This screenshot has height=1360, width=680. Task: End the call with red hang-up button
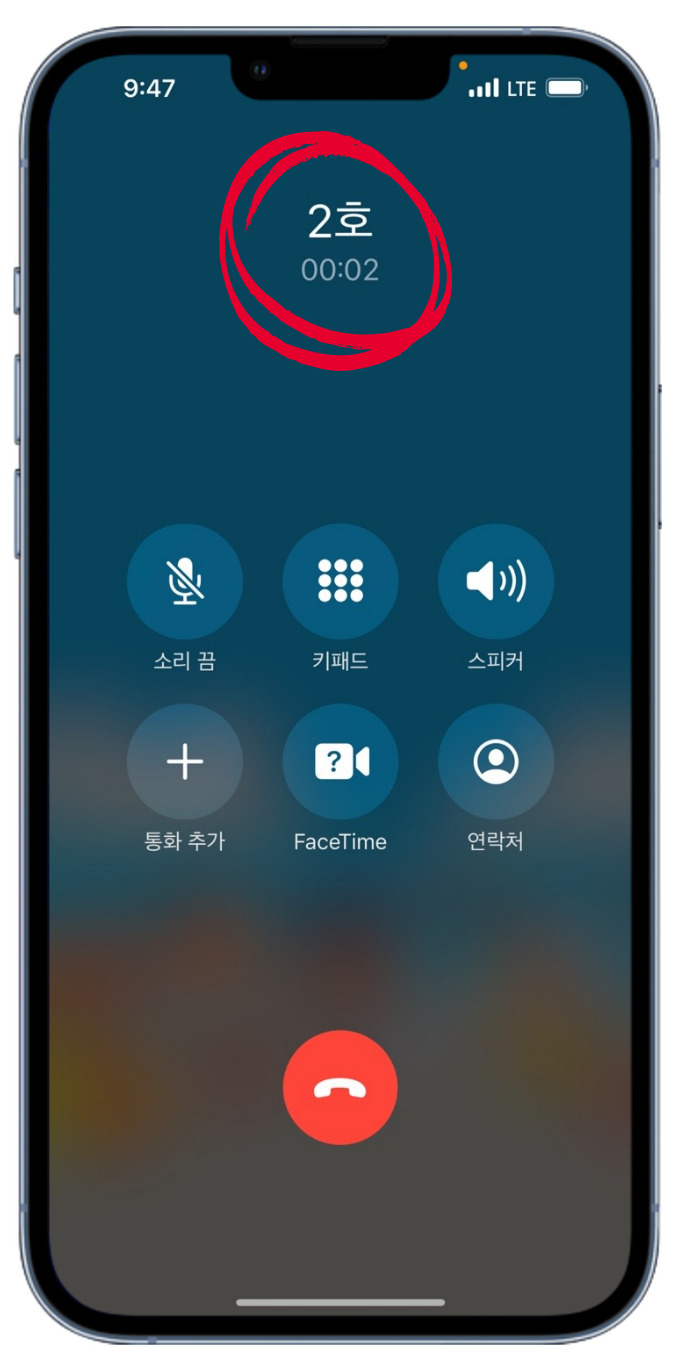340,1087
